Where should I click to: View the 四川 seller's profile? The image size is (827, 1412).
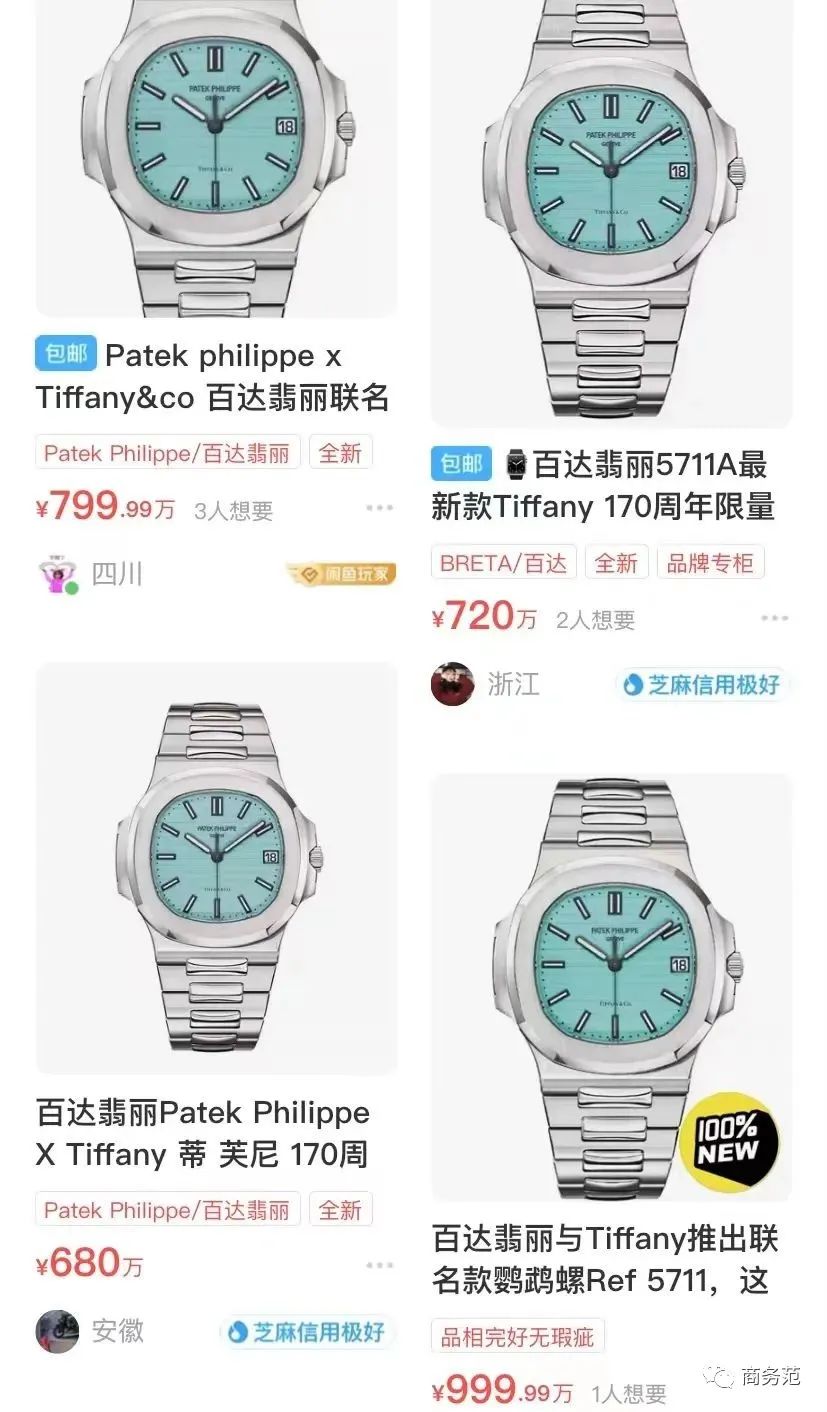(x=58, y=574)
